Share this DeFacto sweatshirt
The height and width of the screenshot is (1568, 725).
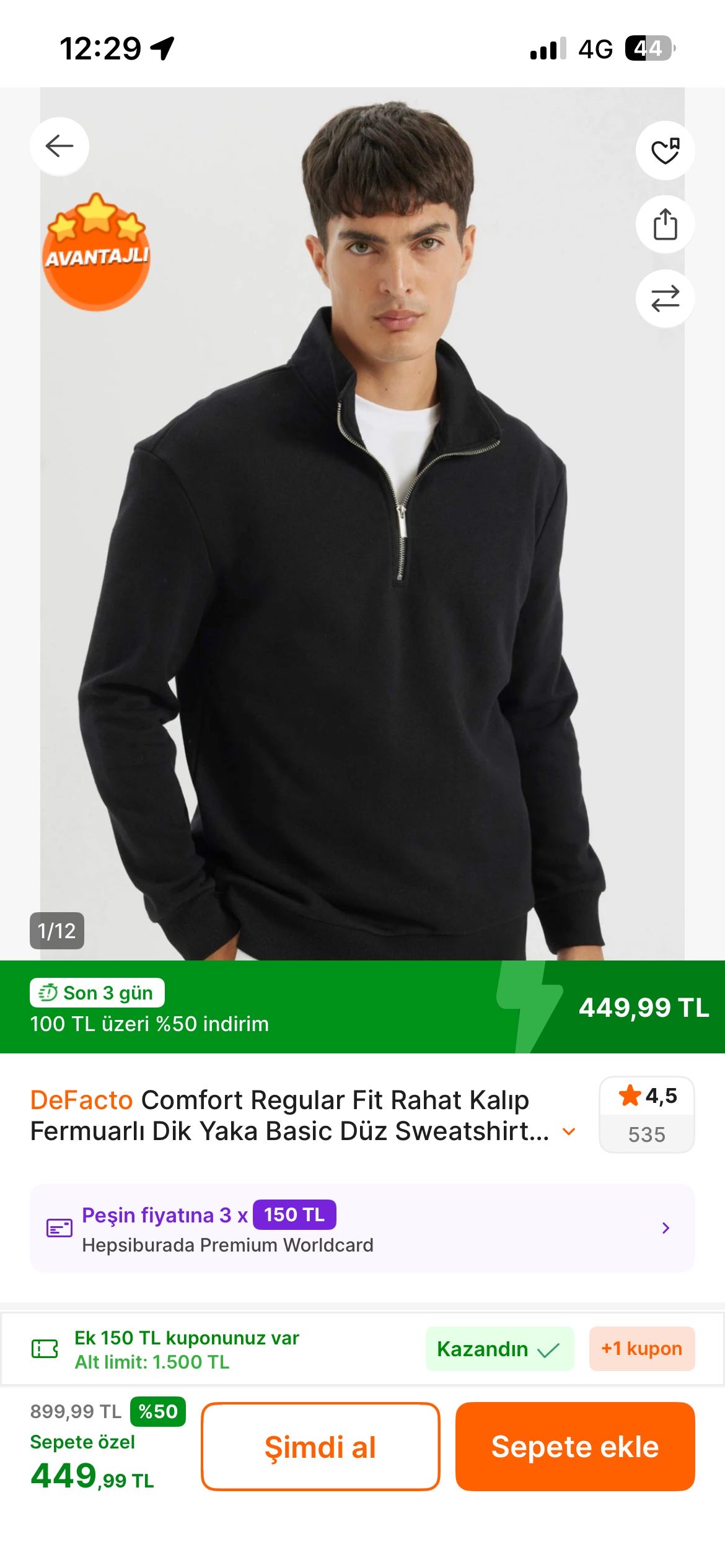click(x=665, y=224)
